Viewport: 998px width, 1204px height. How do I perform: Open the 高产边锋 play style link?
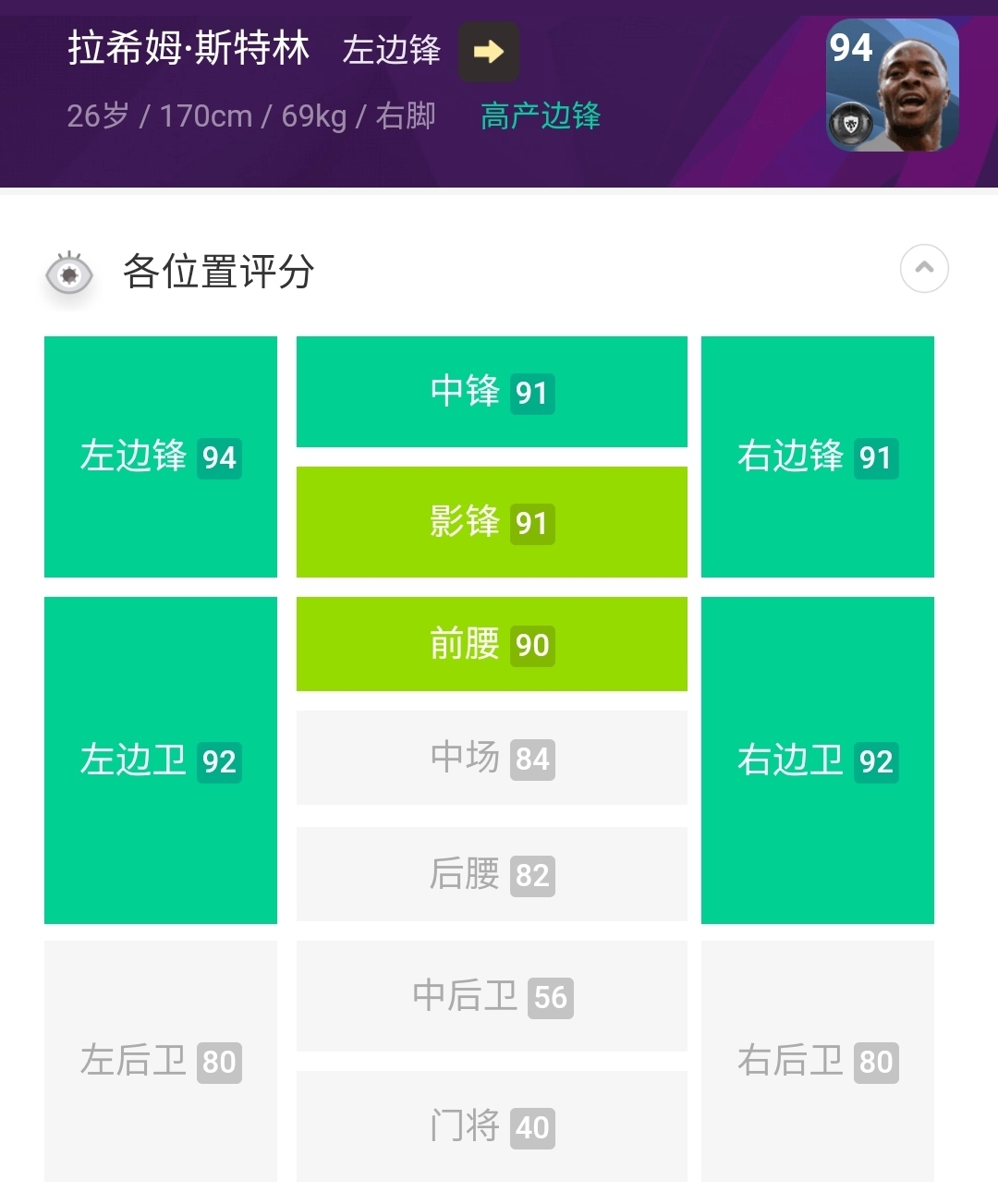point(541,116)
